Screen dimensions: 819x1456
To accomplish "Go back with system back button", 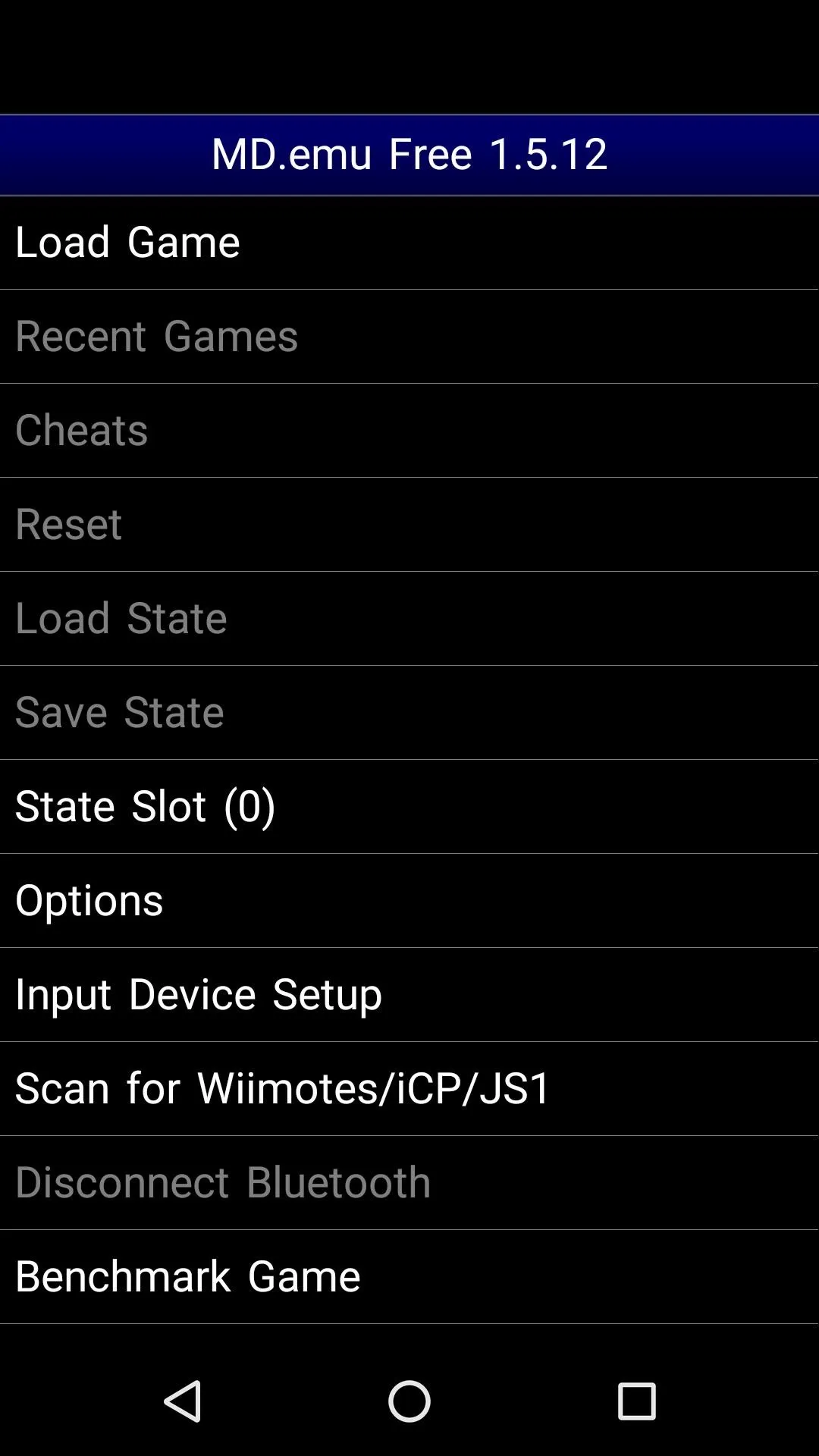I will tap(183, 1401).
